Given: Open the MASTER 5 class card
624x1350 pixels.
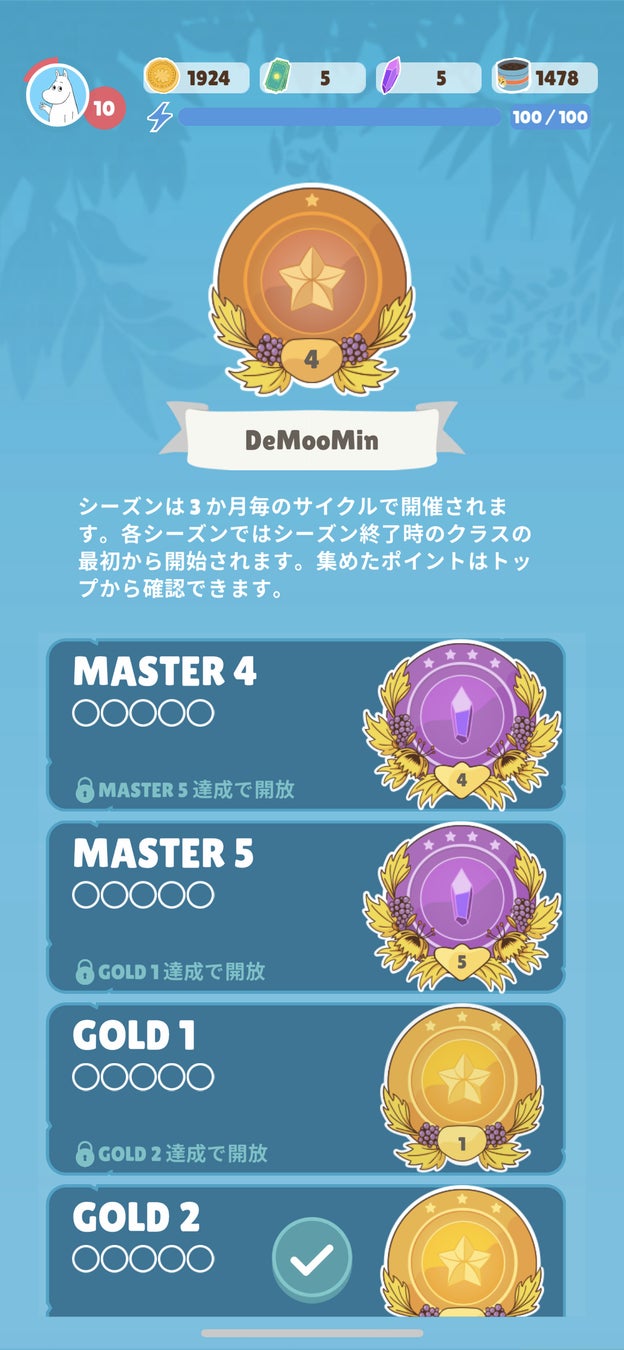Looking at the screenshot, I should [x=305, y=906].
